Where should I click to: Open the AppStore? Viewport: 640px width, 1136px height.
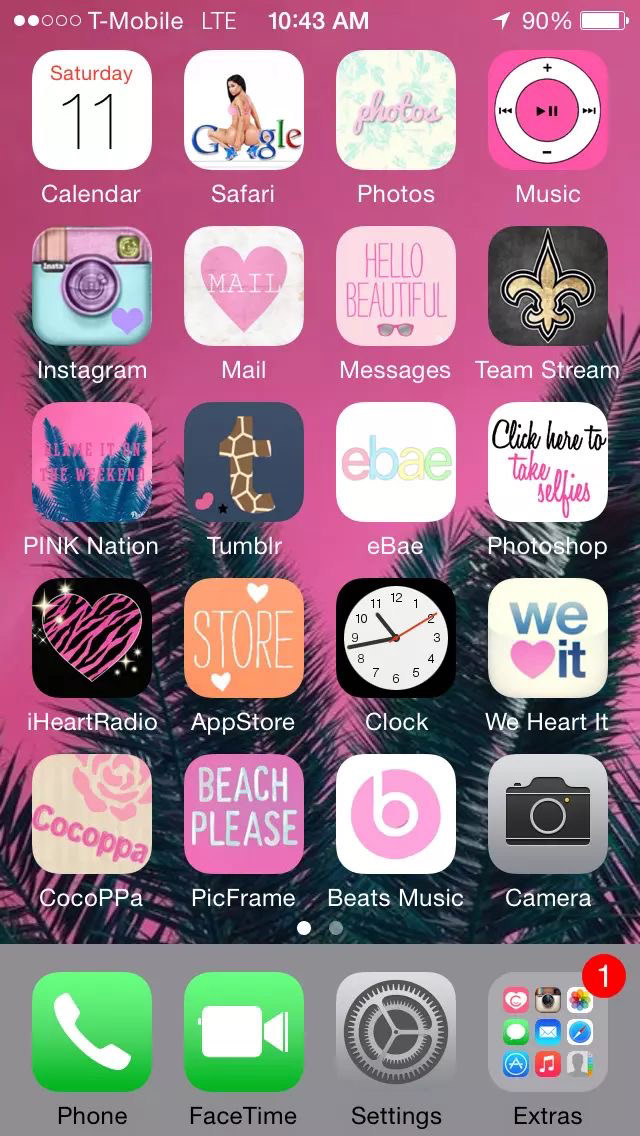[x=244, y=638]
